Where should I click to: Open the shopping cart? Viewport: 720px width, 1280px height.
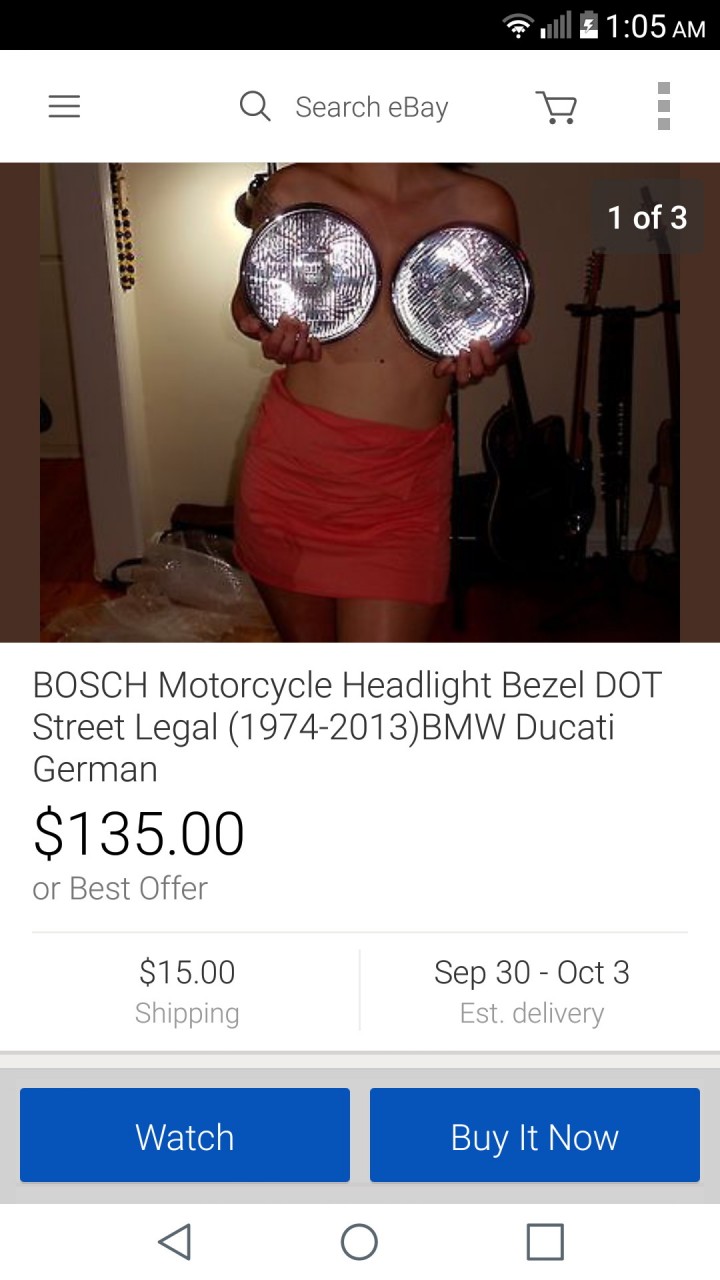(556, 107)
